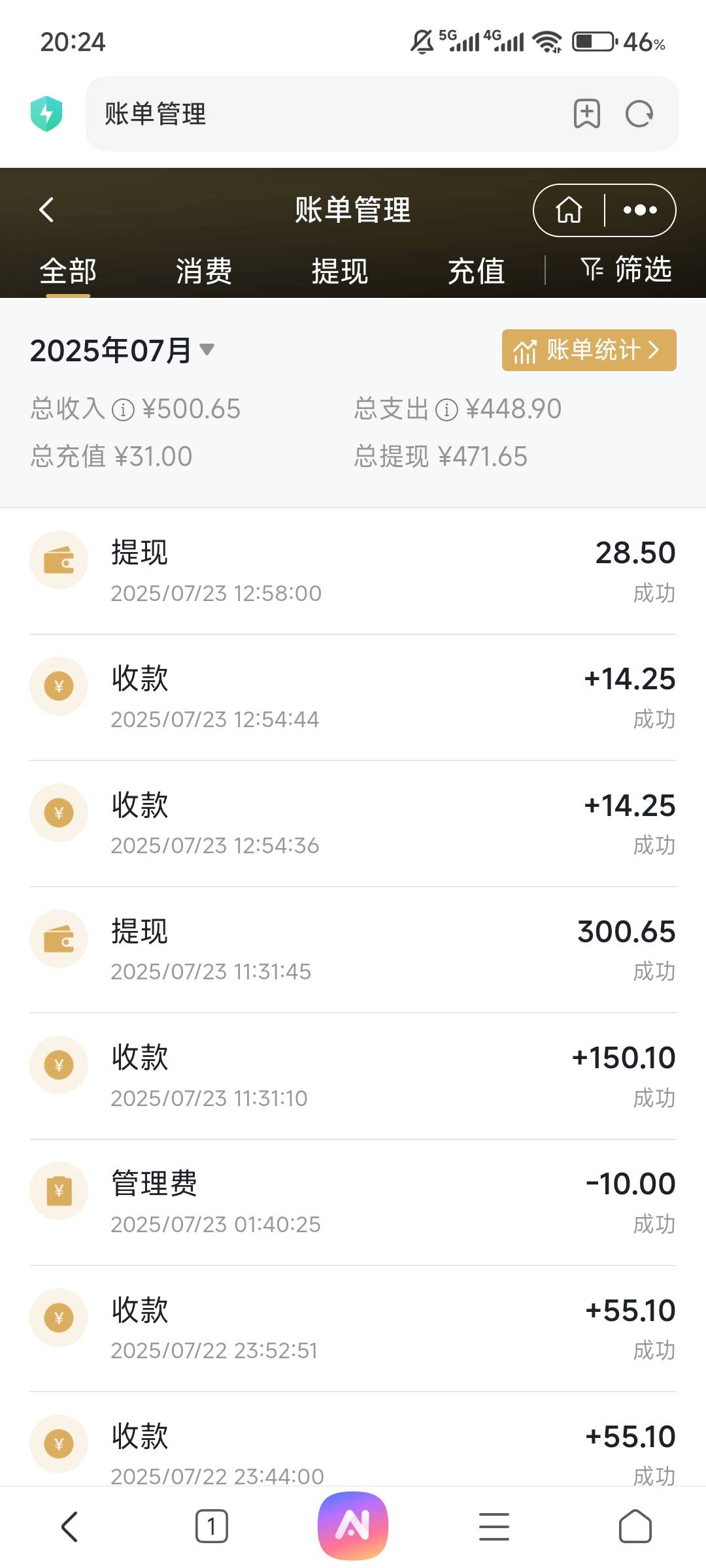Image resolution: width=706 pixels, height=1568 pixels.
Task: Add this page to bookmarks
Action: [586, 114]
